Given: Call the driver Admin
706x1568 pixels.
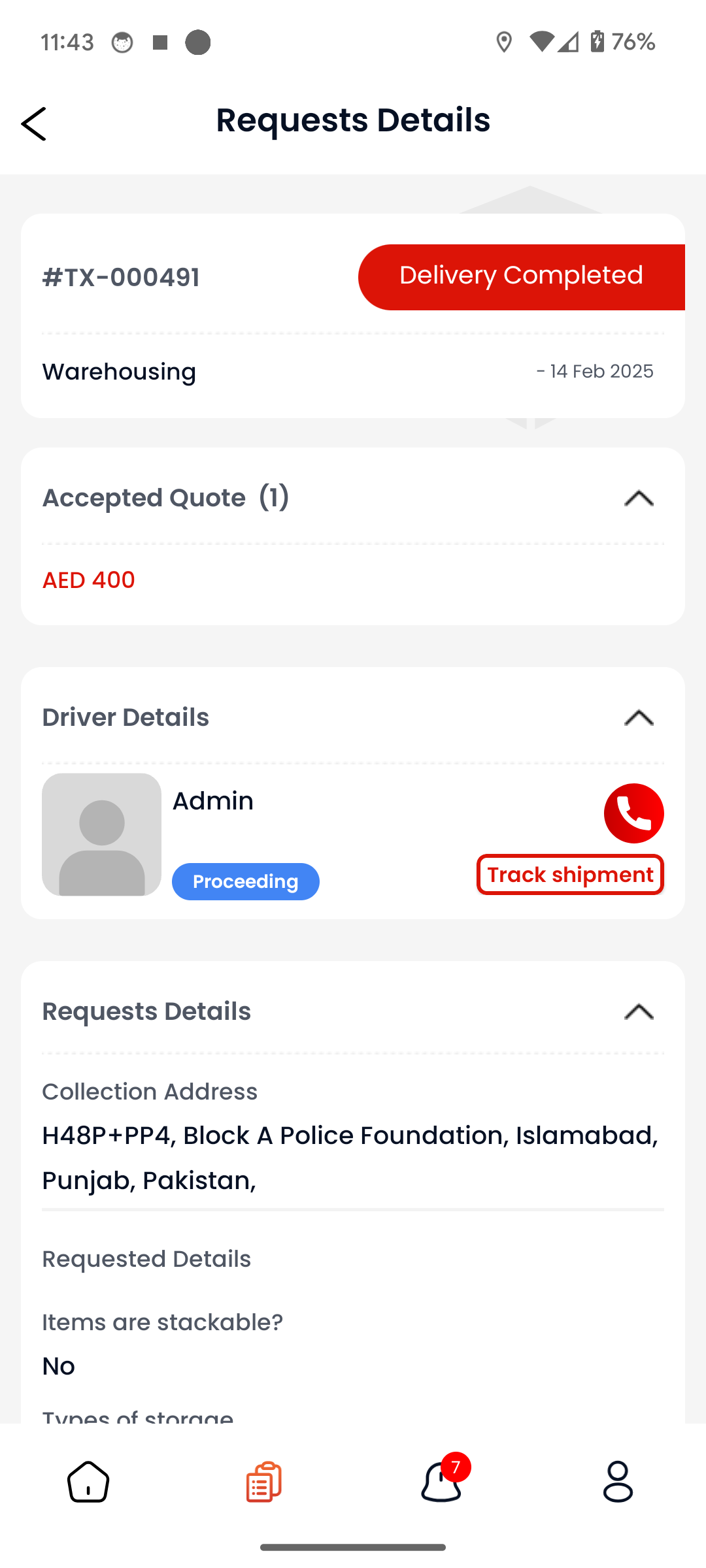Looking at the screenshot, I should 633,813.
